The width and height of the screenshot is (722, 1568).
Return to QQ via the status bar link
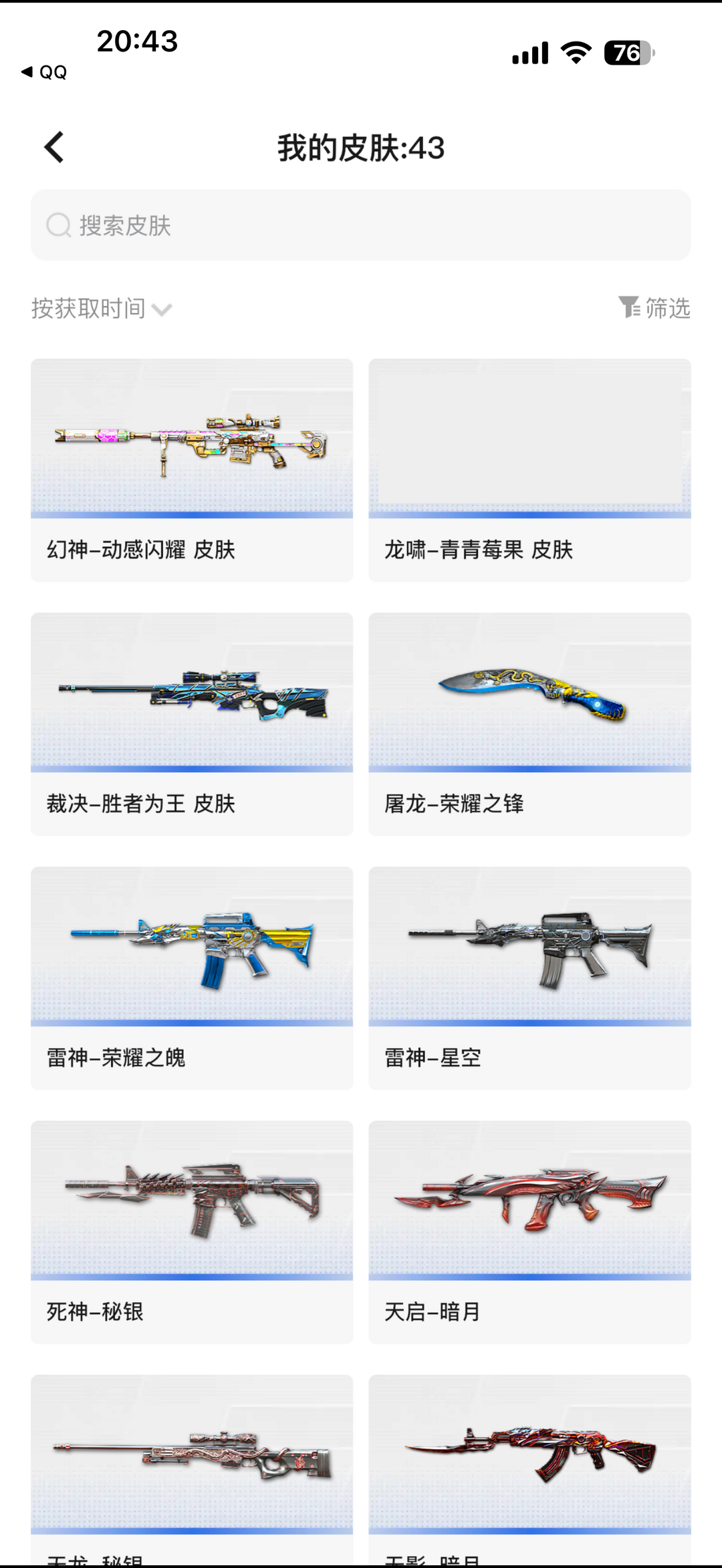(45, 72)
